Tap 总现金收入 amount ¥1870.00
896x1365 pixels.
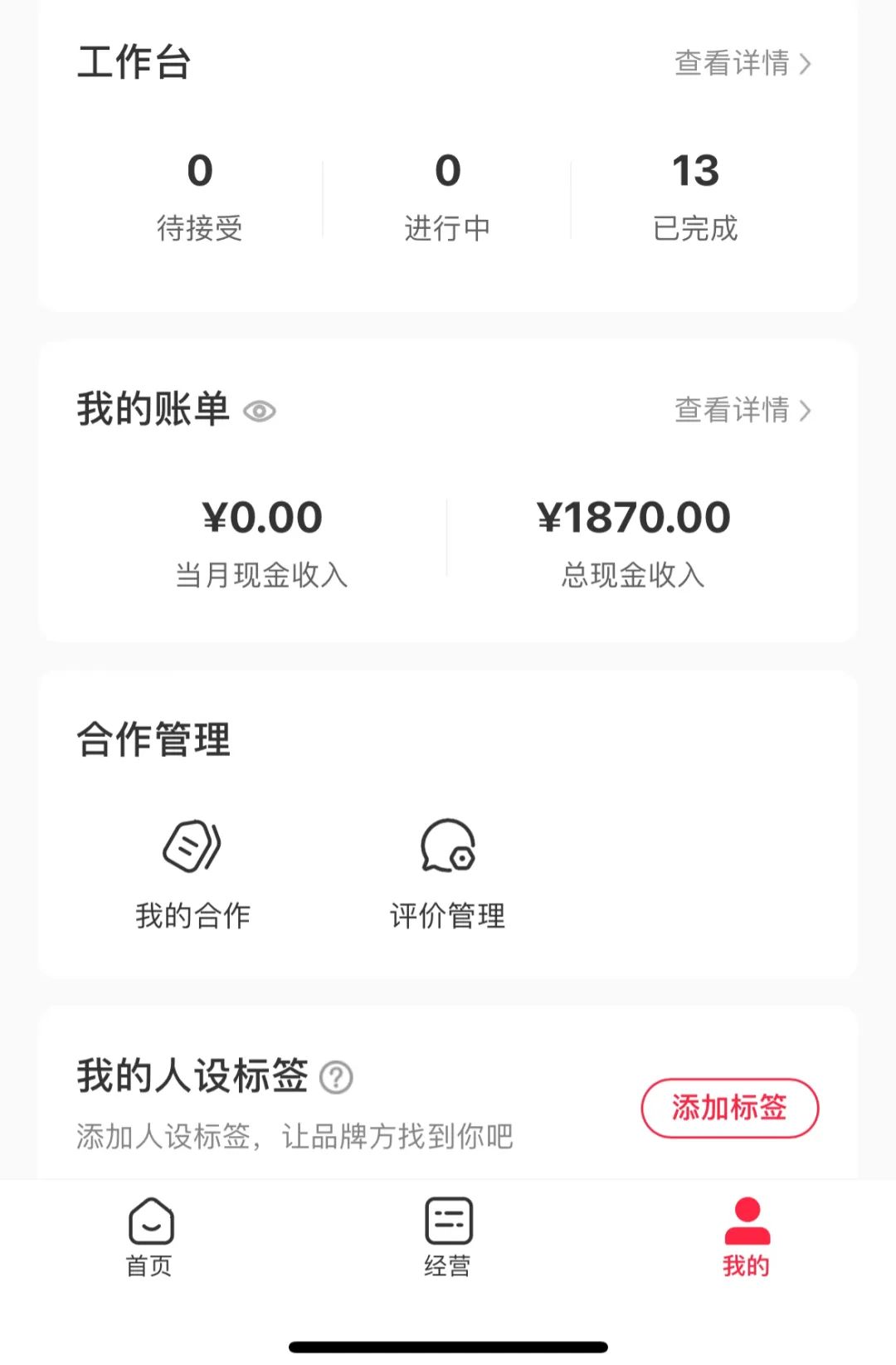point(633,516)
